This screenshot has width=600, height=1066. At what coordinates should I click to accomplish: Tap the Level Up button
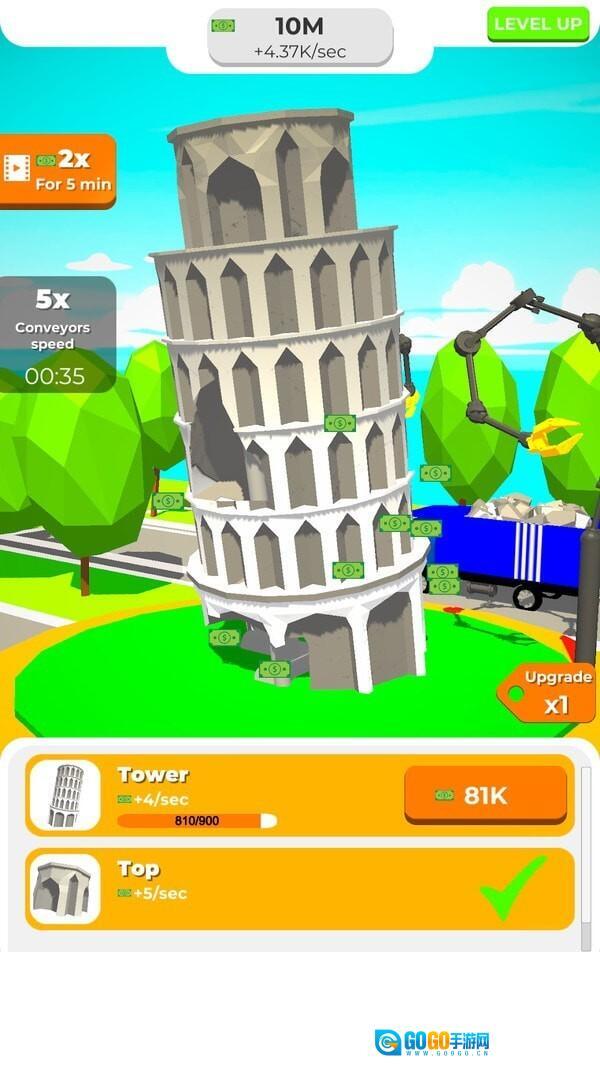(538, 24)
